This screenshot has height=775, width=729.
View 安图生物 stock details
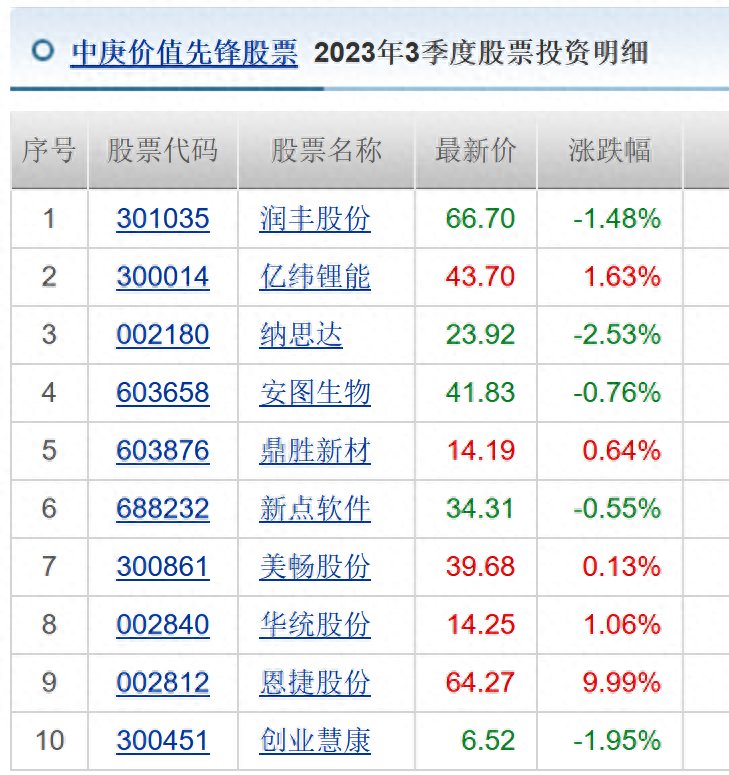pyautogui.click(x=314, y=393)
